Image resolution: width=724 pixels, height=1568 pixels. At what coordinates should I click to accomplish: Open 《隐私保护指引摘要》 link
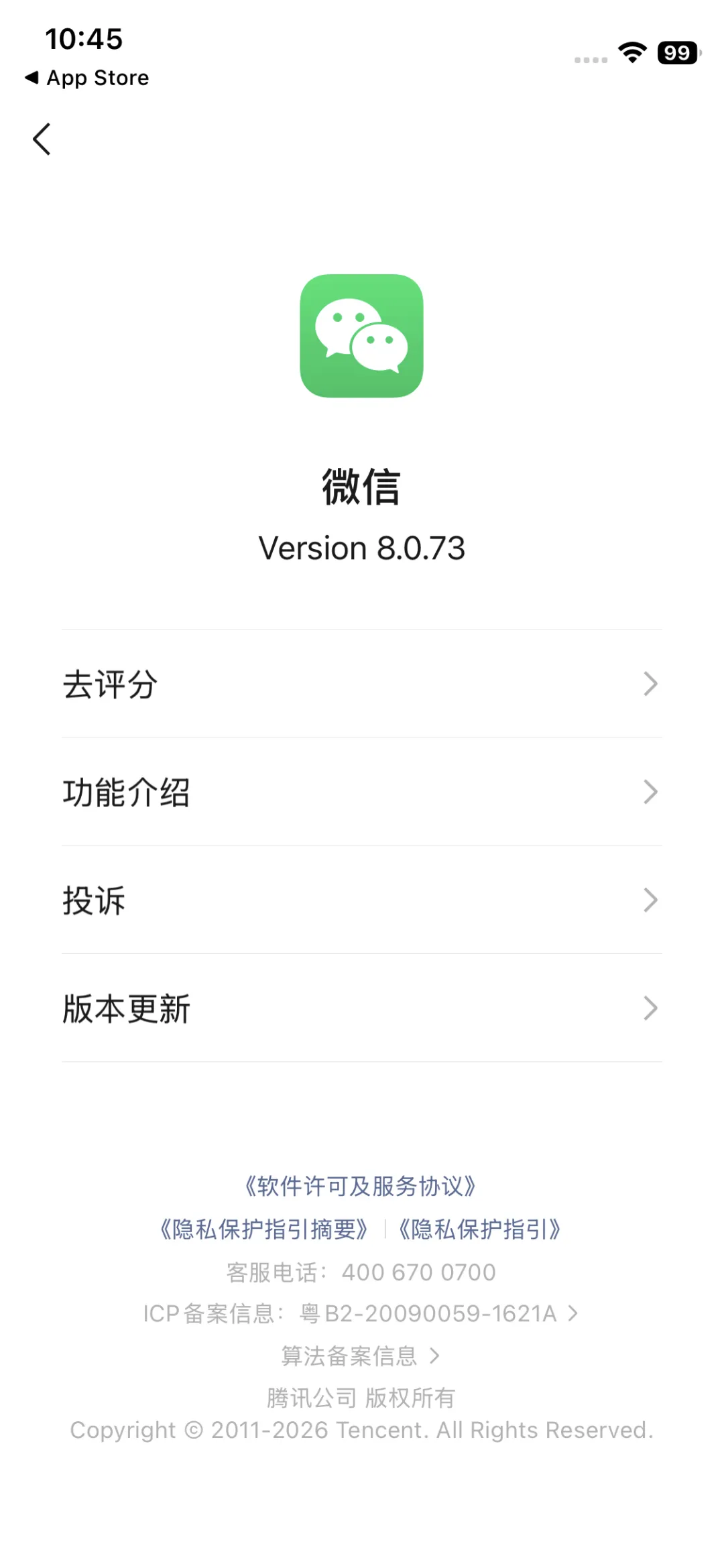click(x=263, y=1229)
